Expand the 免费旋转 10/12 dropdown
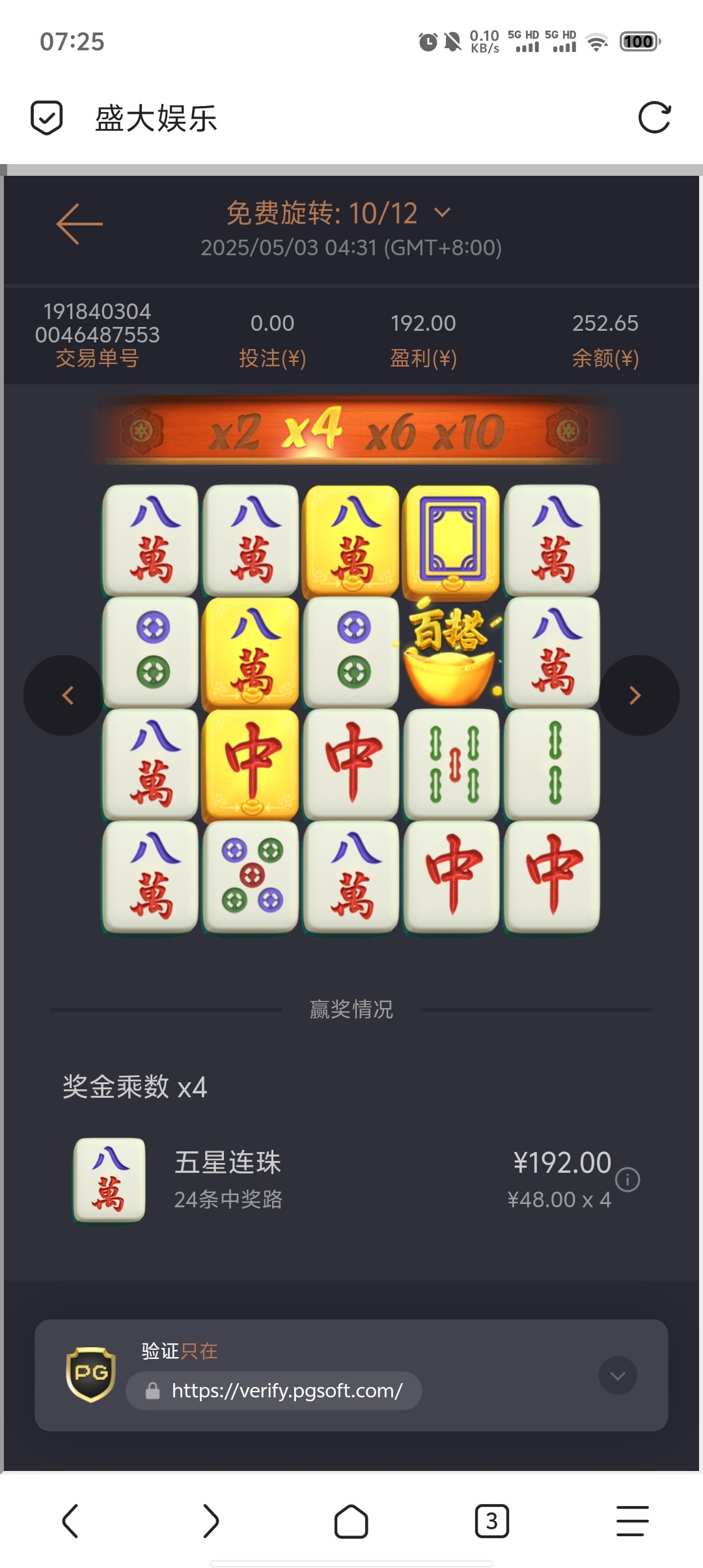This screenshot has height=1568, width=703. tap(442, 213)
